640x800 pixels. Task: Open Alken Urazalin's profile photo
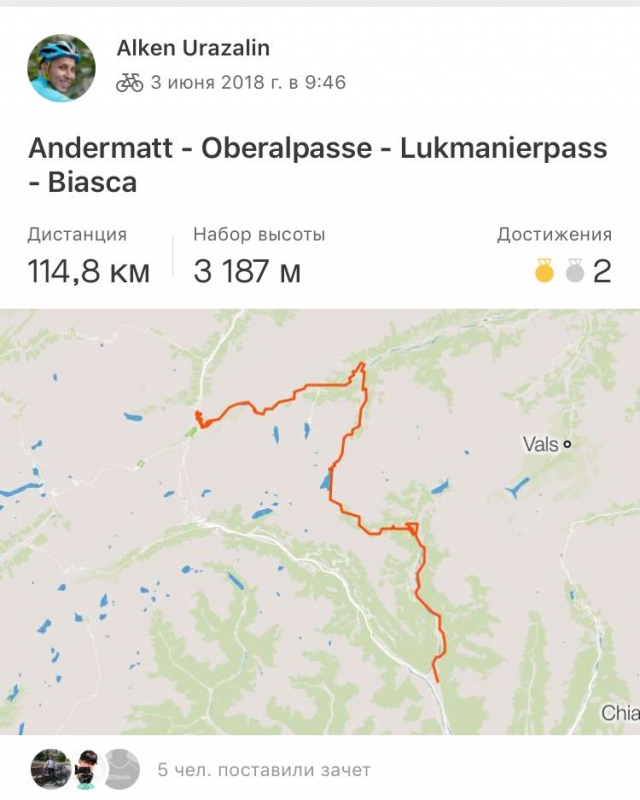(61, 68)
